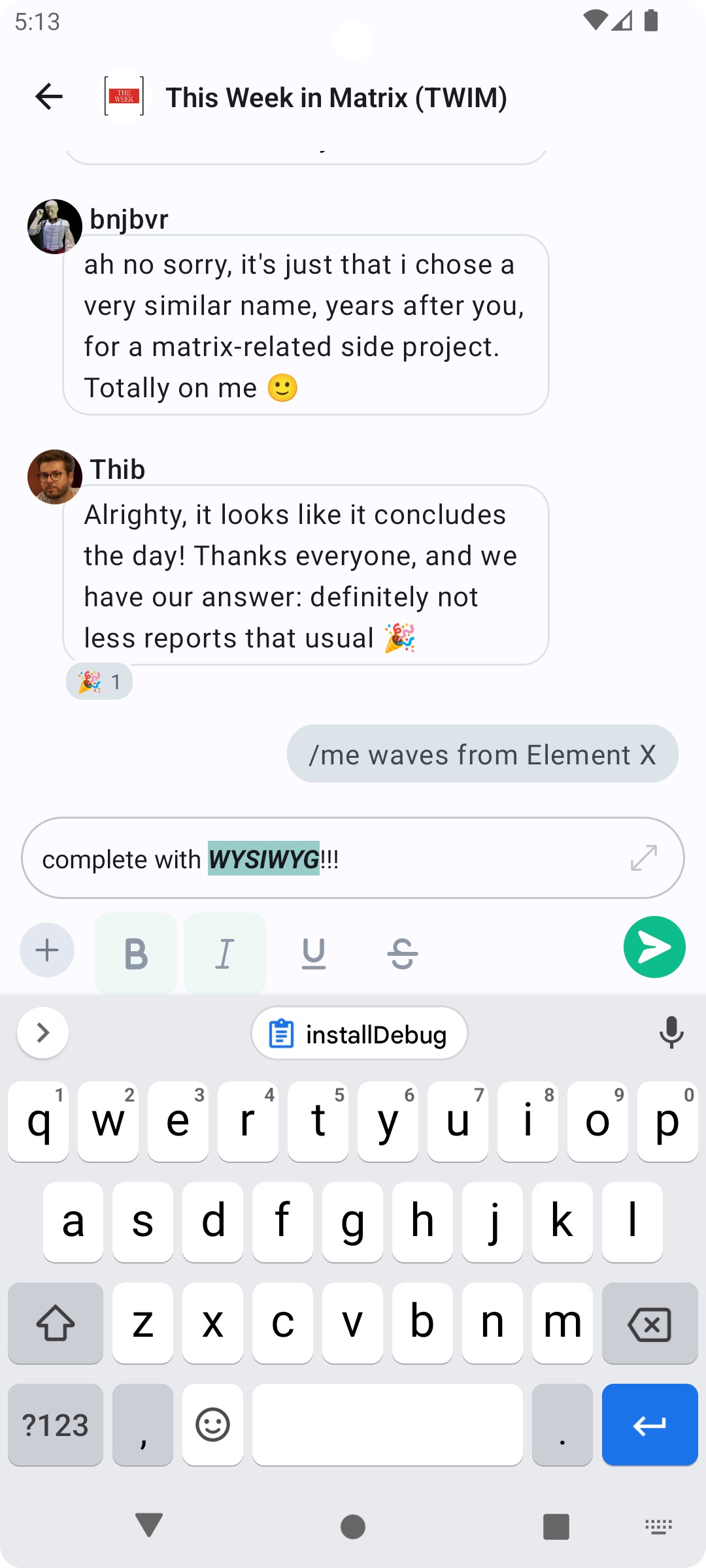Toggle bold formatting
The width and height of the screenshot is (706, 1568).
click(136, 953)
